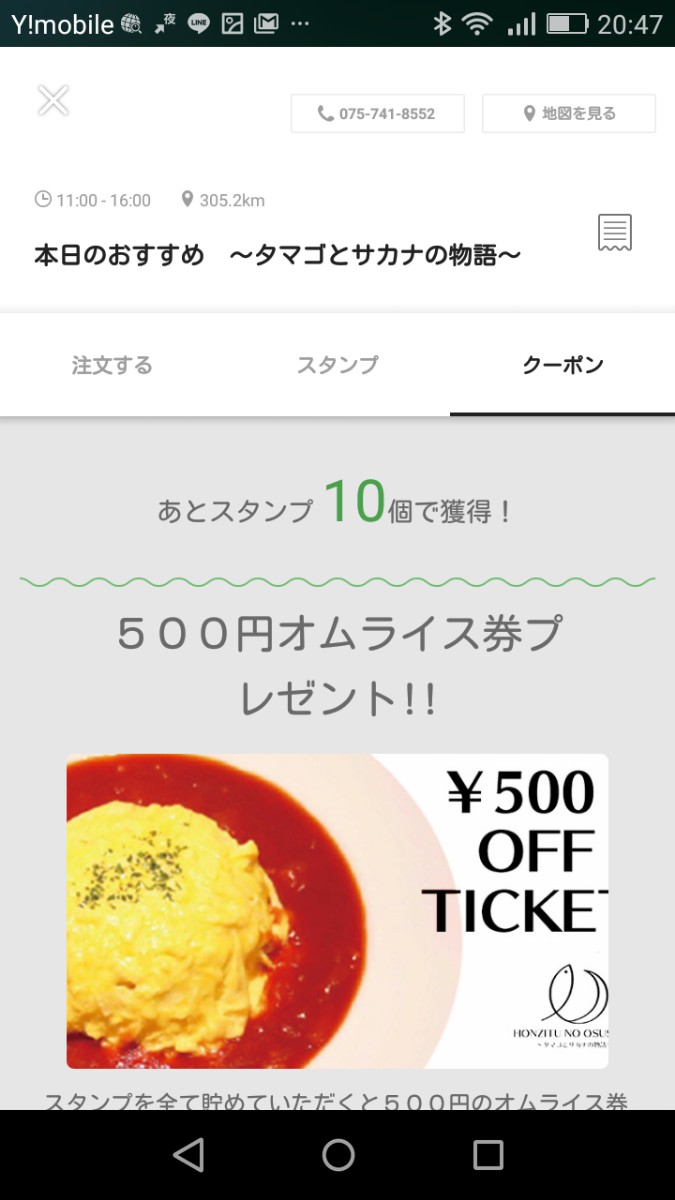Select the クーポン tab
The height and width of the screenshot is (1200, 675).
[562, 365]
